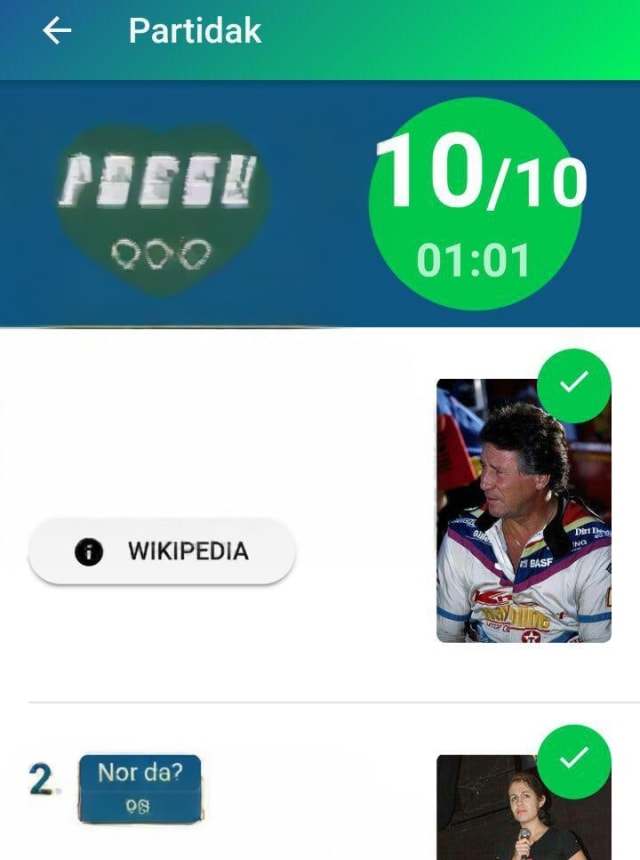
Task: Go back using the arrow icon
Action: 57,31
